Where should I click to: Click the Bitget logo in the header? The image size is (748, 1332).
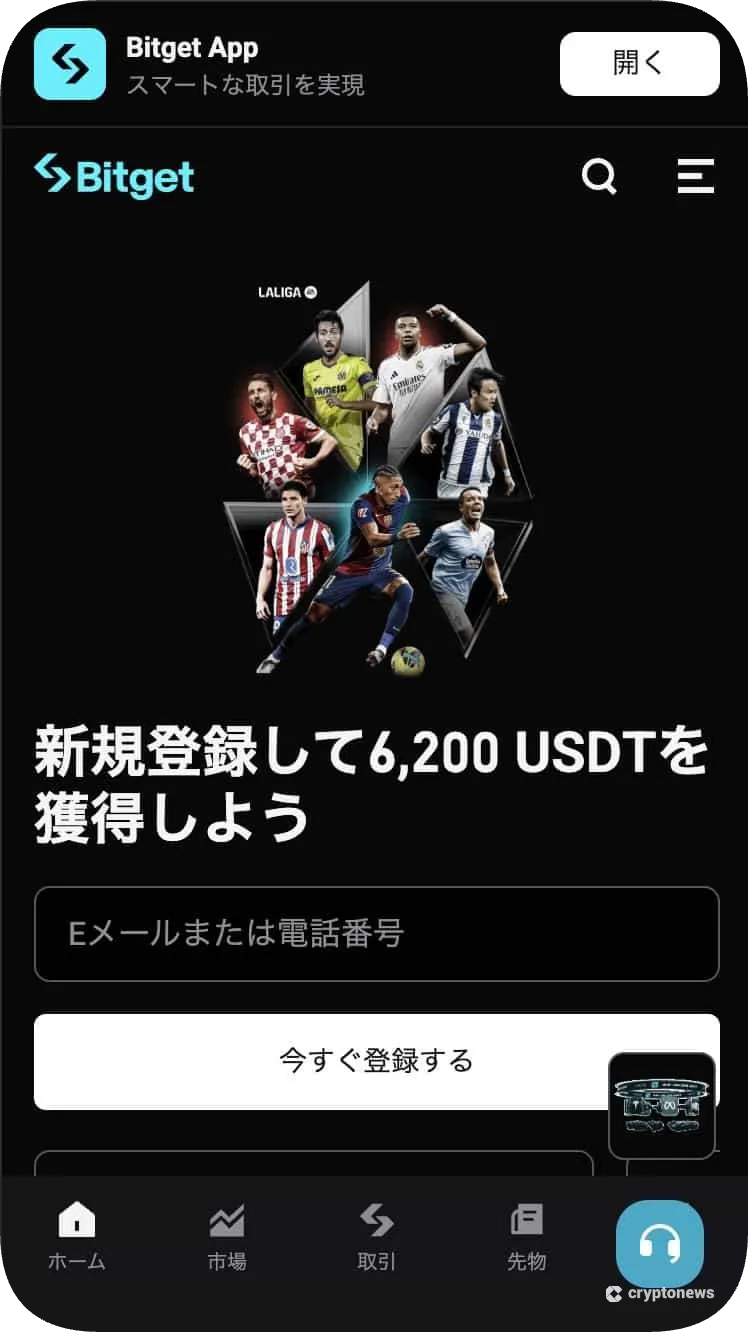pos(113,176)
